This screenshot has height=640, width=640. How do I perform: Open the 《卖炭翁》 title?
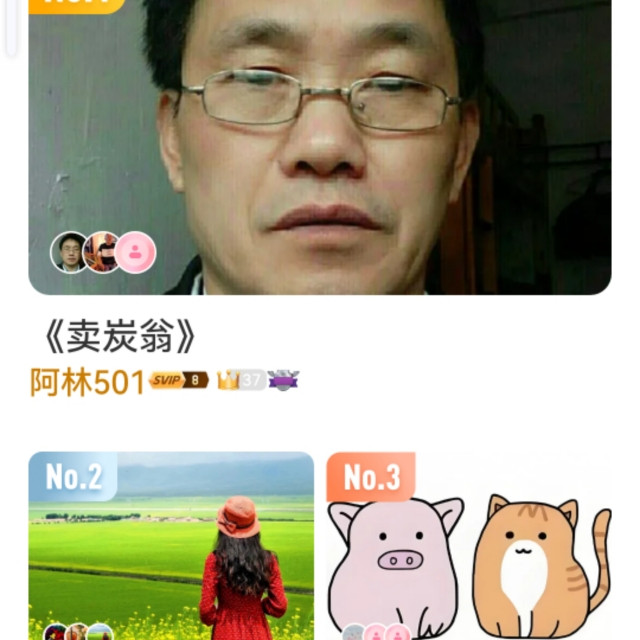(119, 339)
